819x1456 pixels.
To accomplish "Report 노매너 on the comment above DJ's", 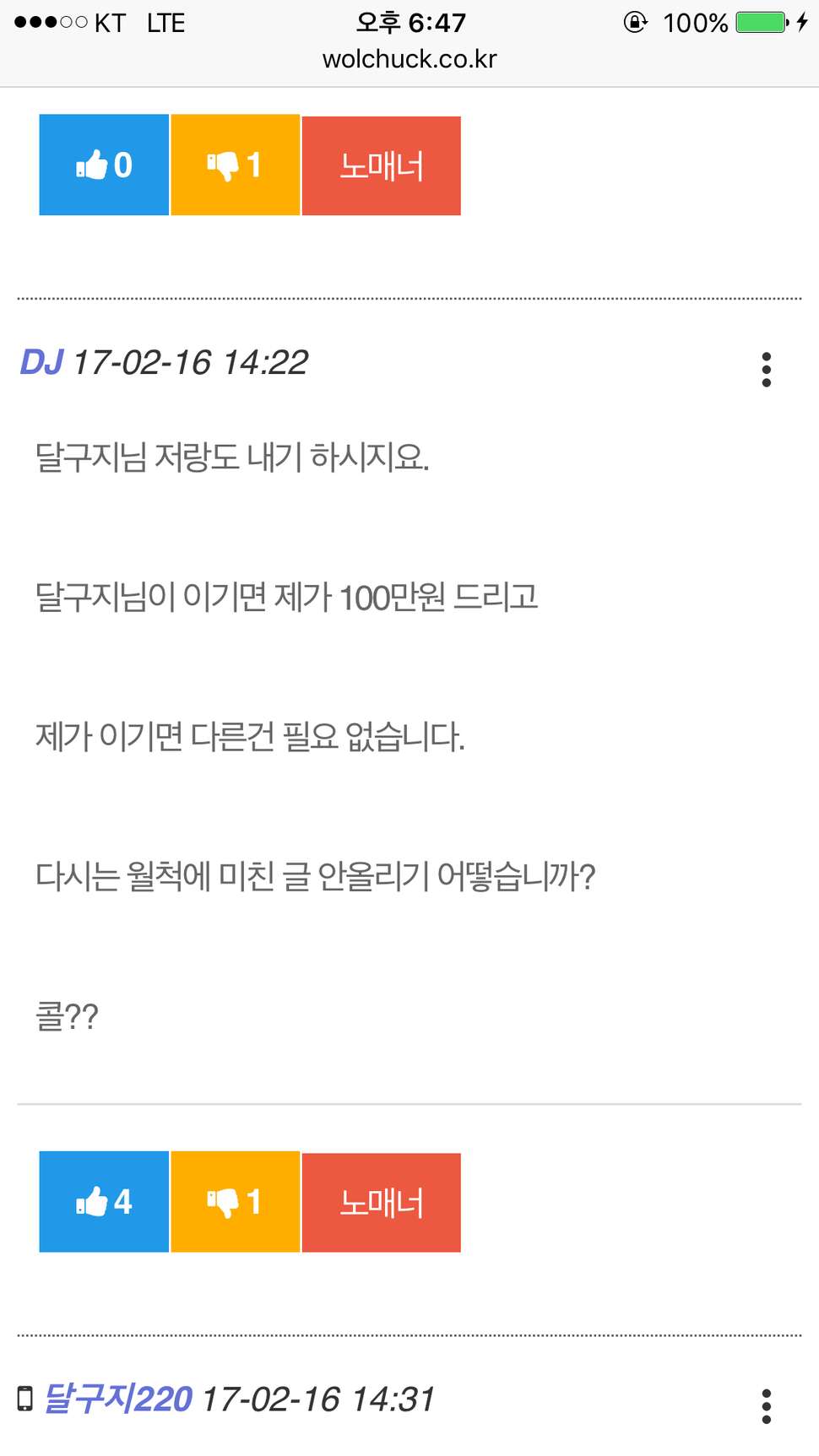I will 382,165.
